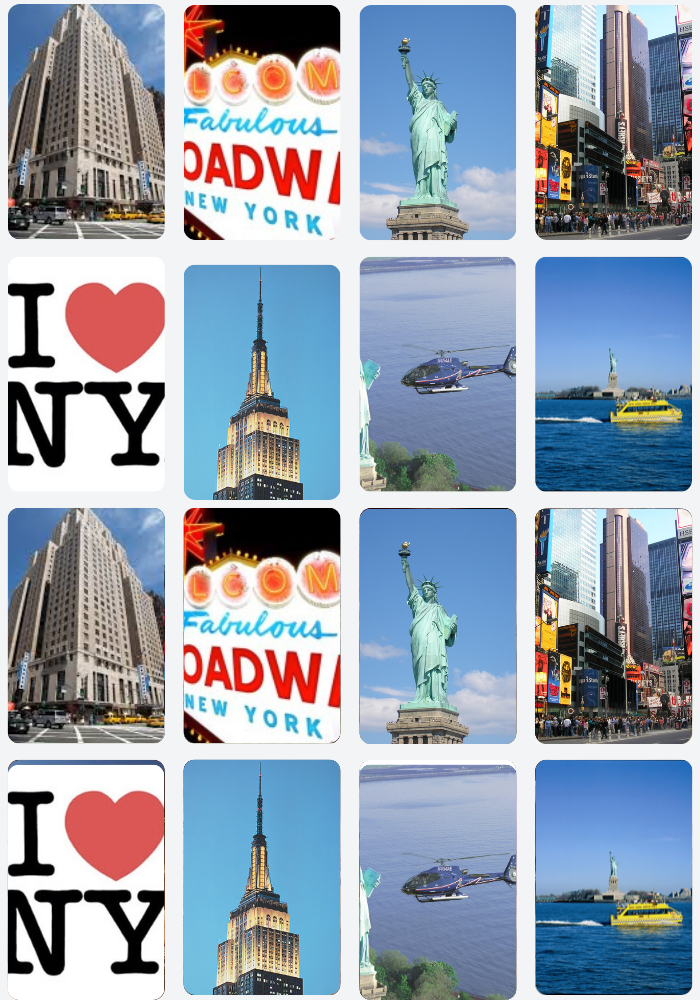Select the bottom-row Empire State Building card
The height and width of the screenshot is (1000, 700).
click(x=262, y=877)
